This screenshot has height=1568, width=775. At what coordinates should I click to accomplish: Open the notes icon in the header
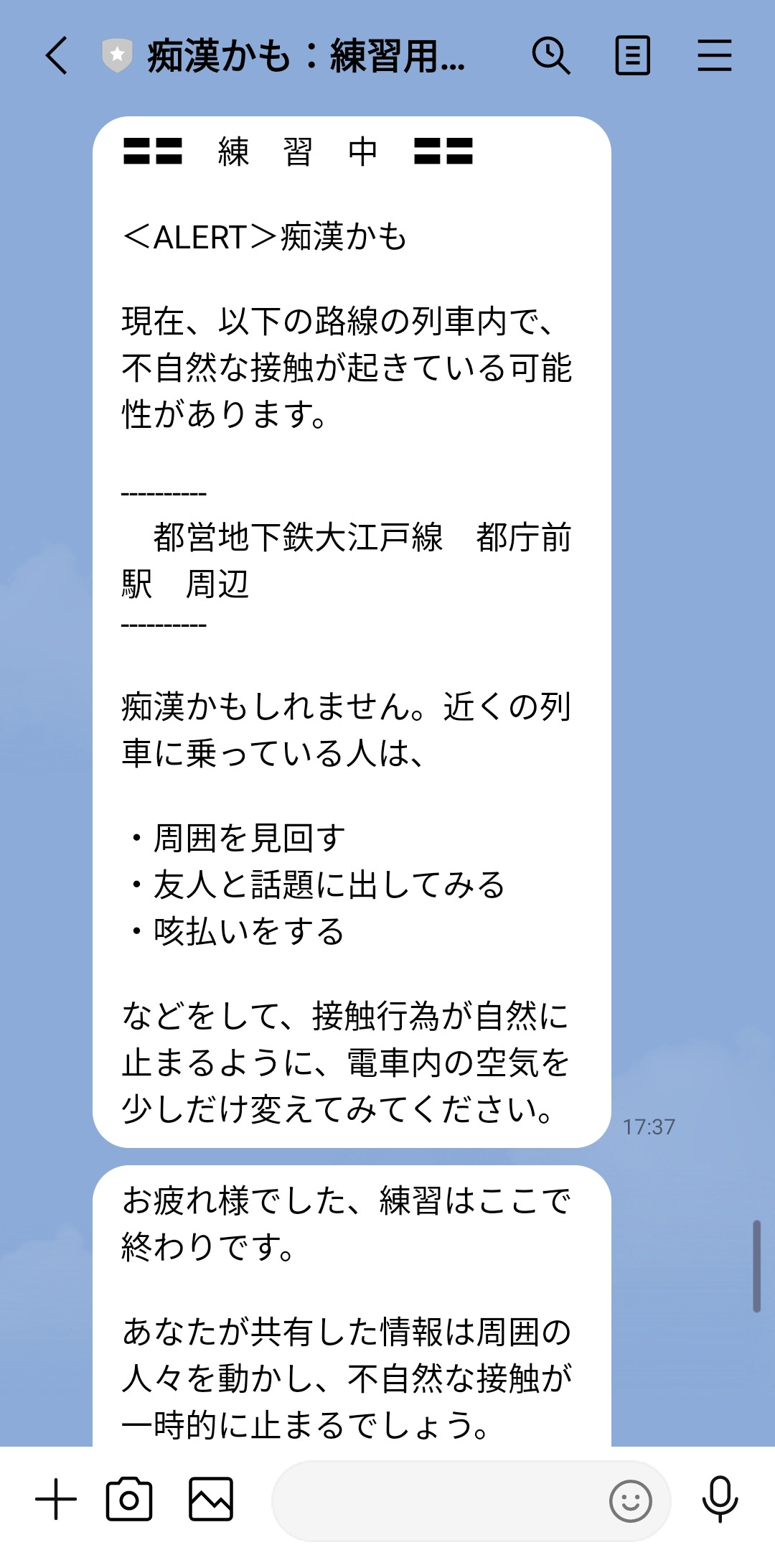point(633,55)
